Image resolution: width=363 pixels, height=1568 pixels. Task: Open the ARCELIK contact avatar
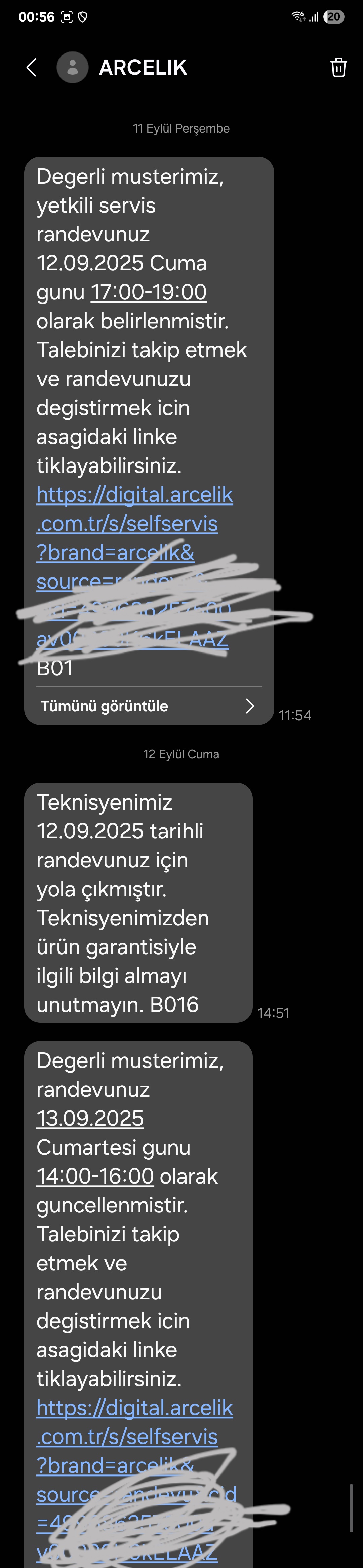tap(72, 67)
